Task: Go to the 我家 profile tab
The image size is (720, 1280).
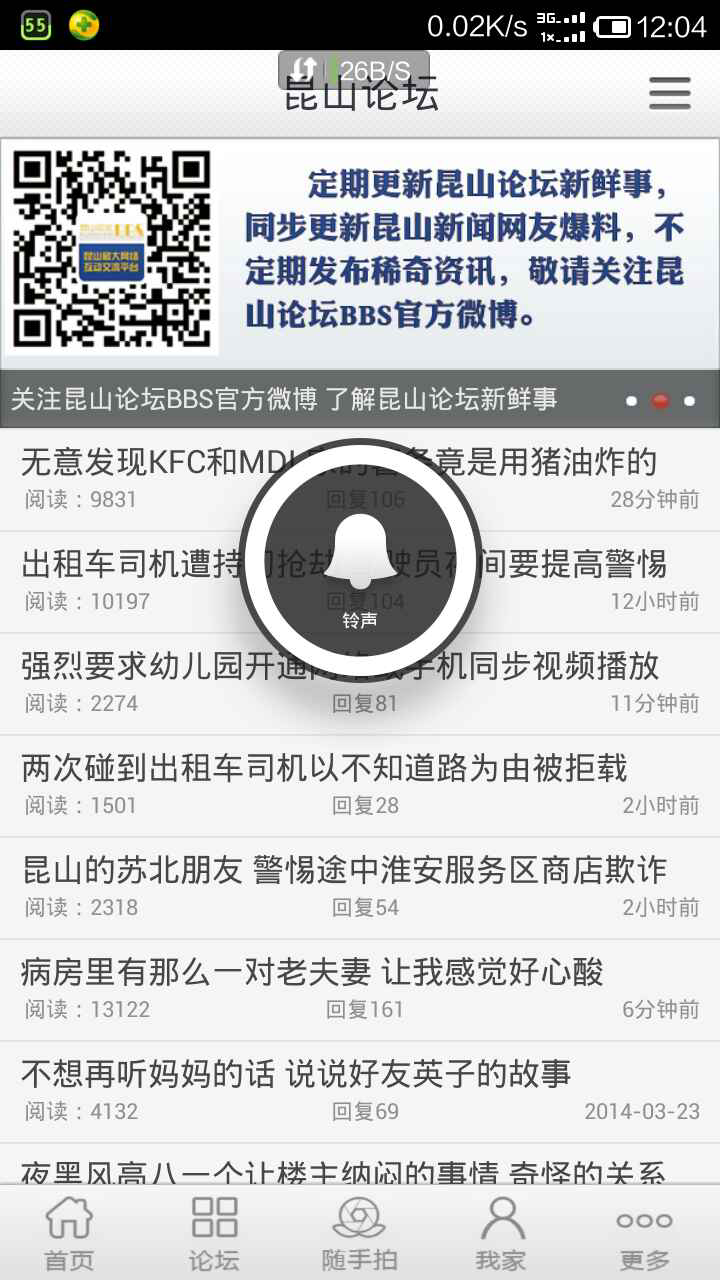Action: click(x=502, y=1234)
